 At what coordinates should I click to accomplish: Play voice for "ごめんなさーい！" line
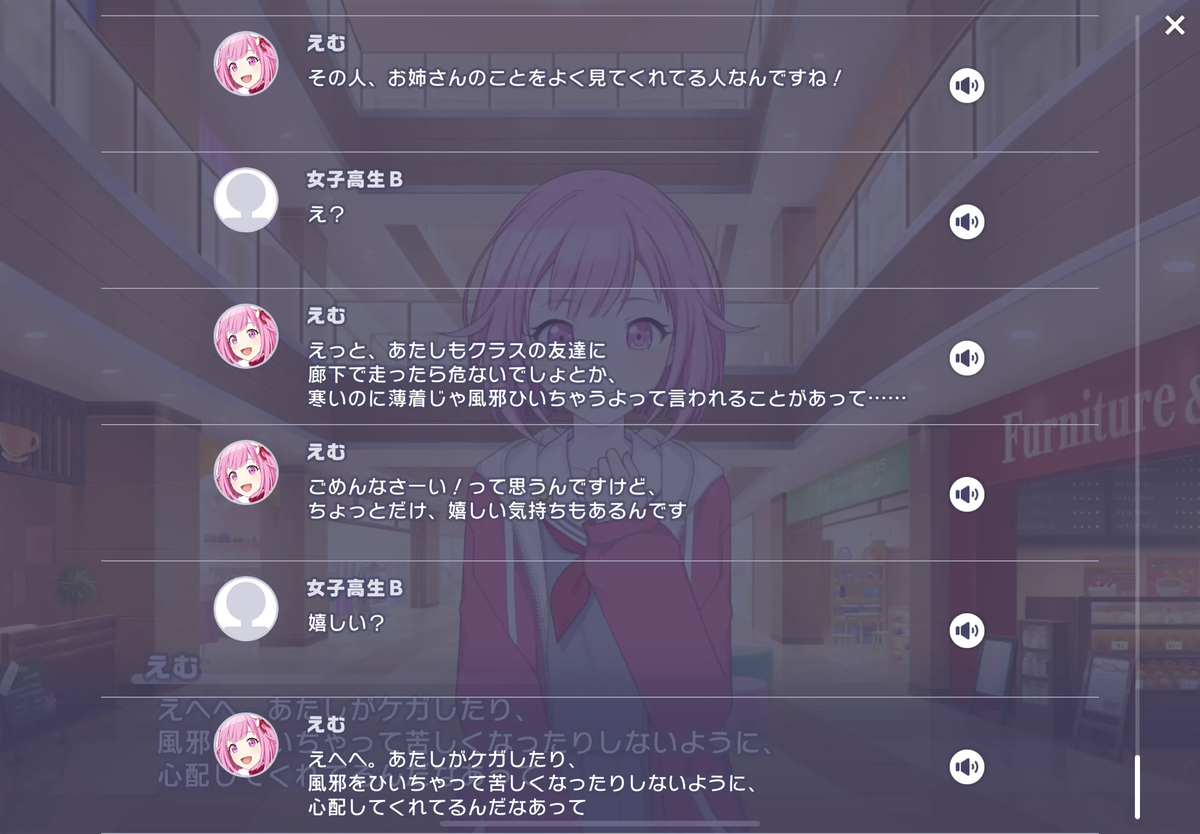(966, 494)
